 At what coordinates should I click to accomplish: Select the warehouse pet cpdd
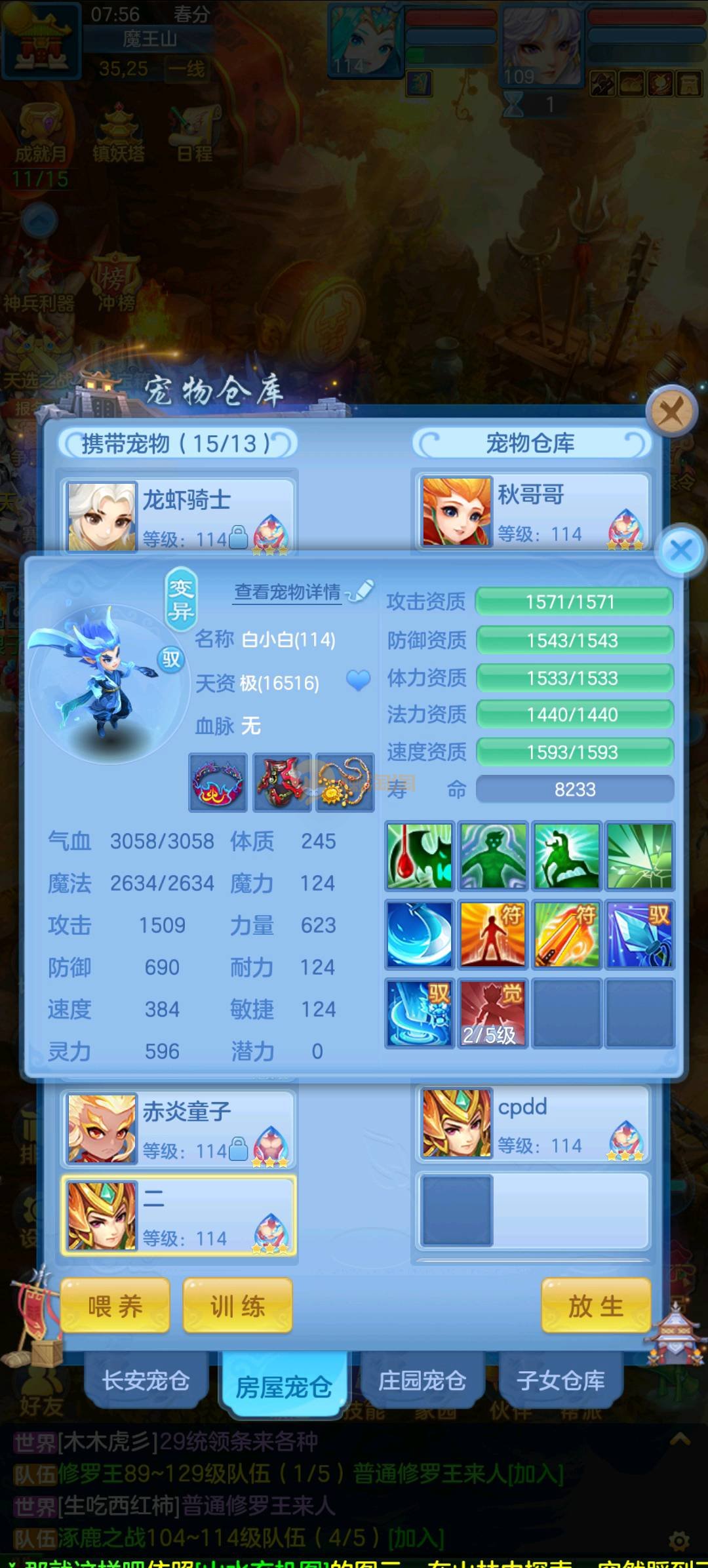coord(532,1124)
